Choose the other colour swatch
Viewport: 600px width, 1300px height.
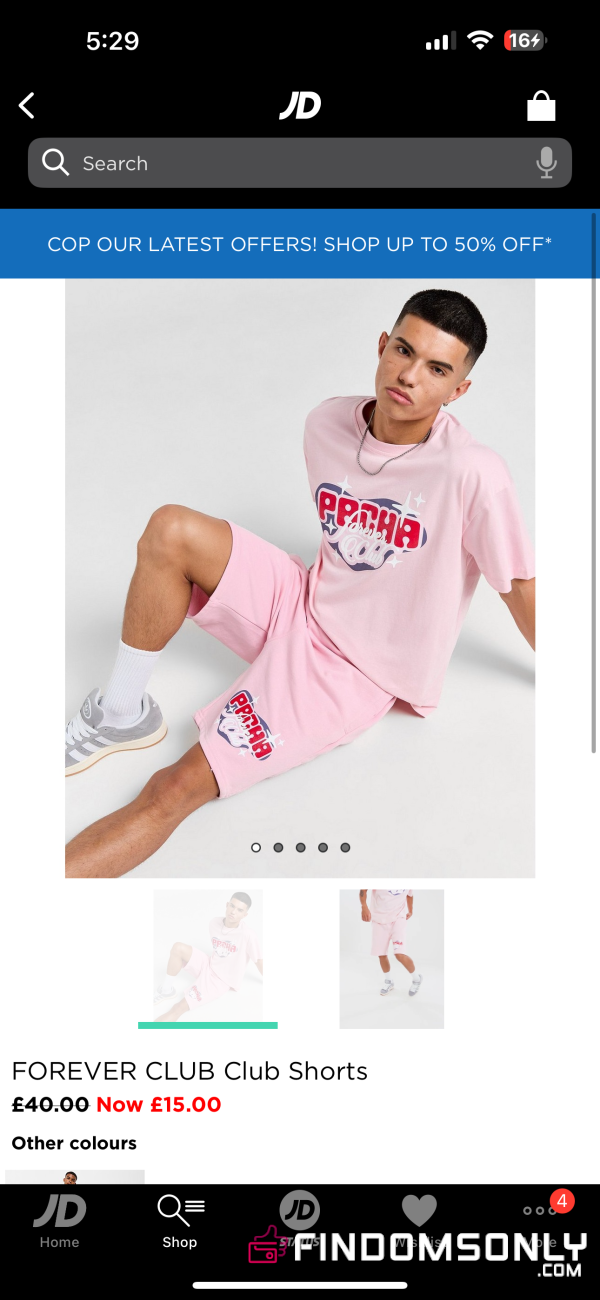coord(75,1177)
